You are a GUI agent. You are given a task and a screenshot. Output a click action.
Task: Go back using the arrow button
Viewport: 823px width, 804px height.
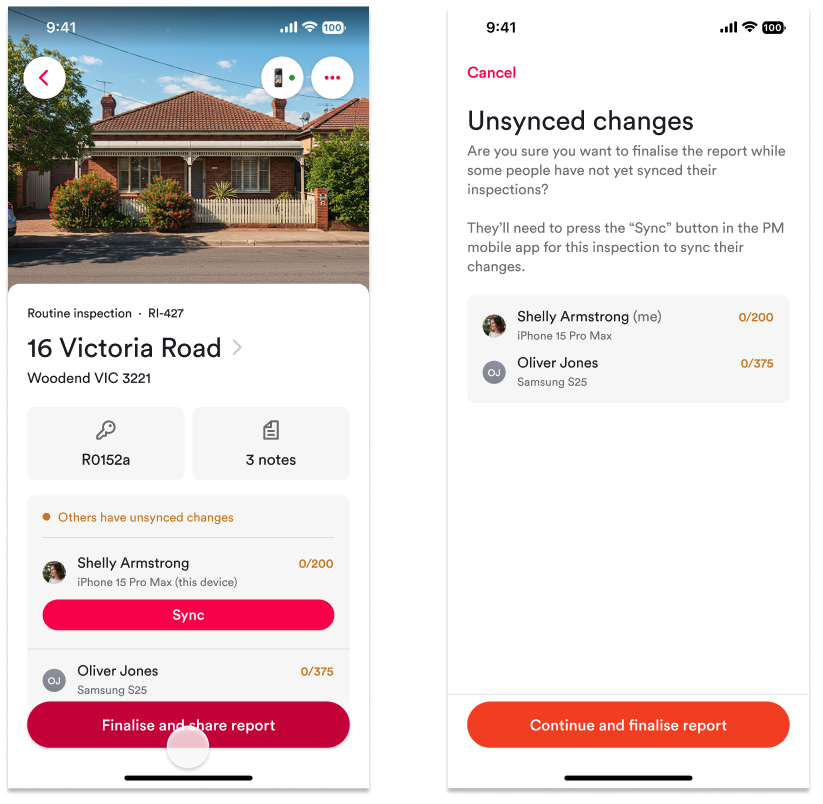pyautogui.click(x=44, y=78)
